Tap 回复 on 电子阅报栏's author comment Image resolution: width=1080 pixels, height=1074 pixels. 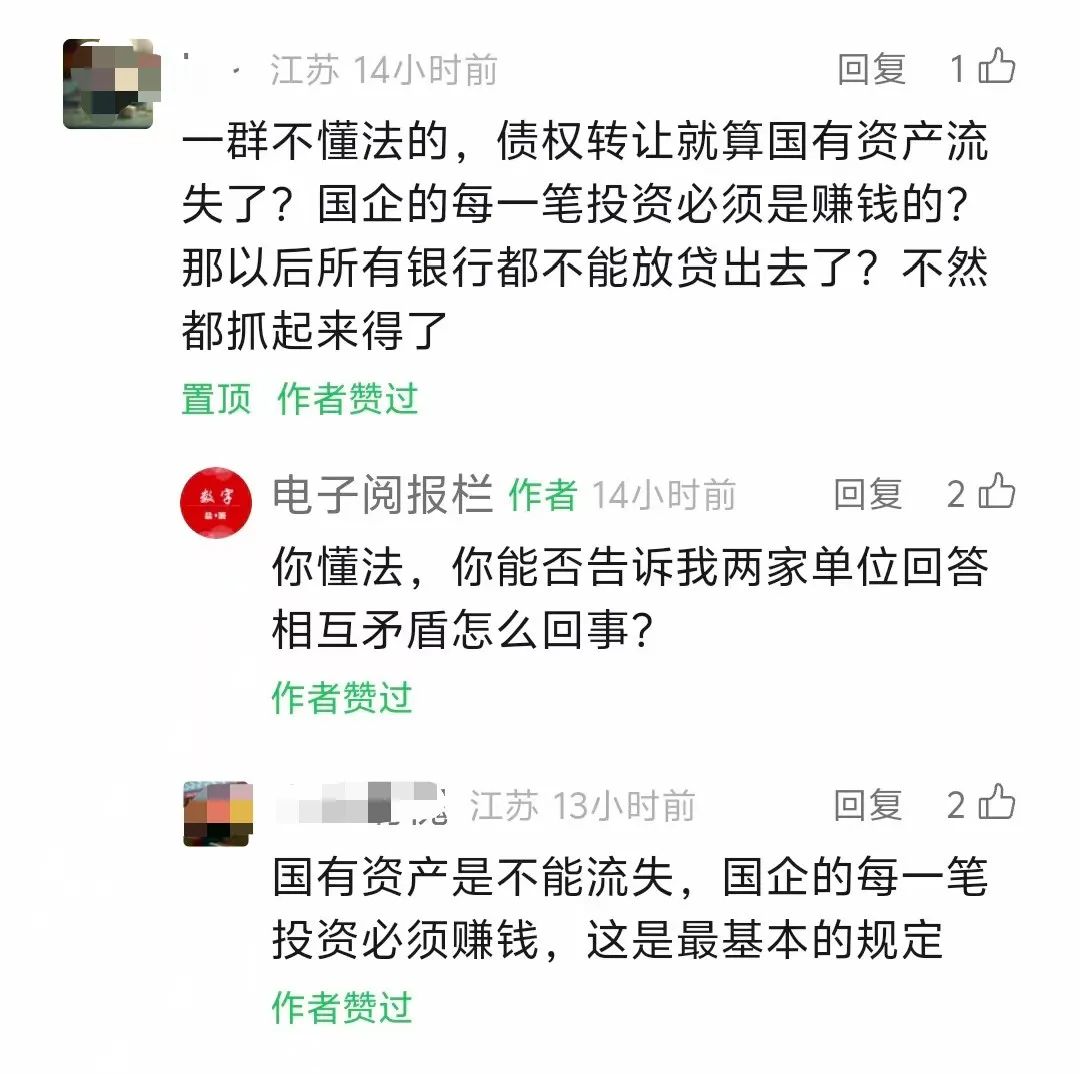[868, 493]
